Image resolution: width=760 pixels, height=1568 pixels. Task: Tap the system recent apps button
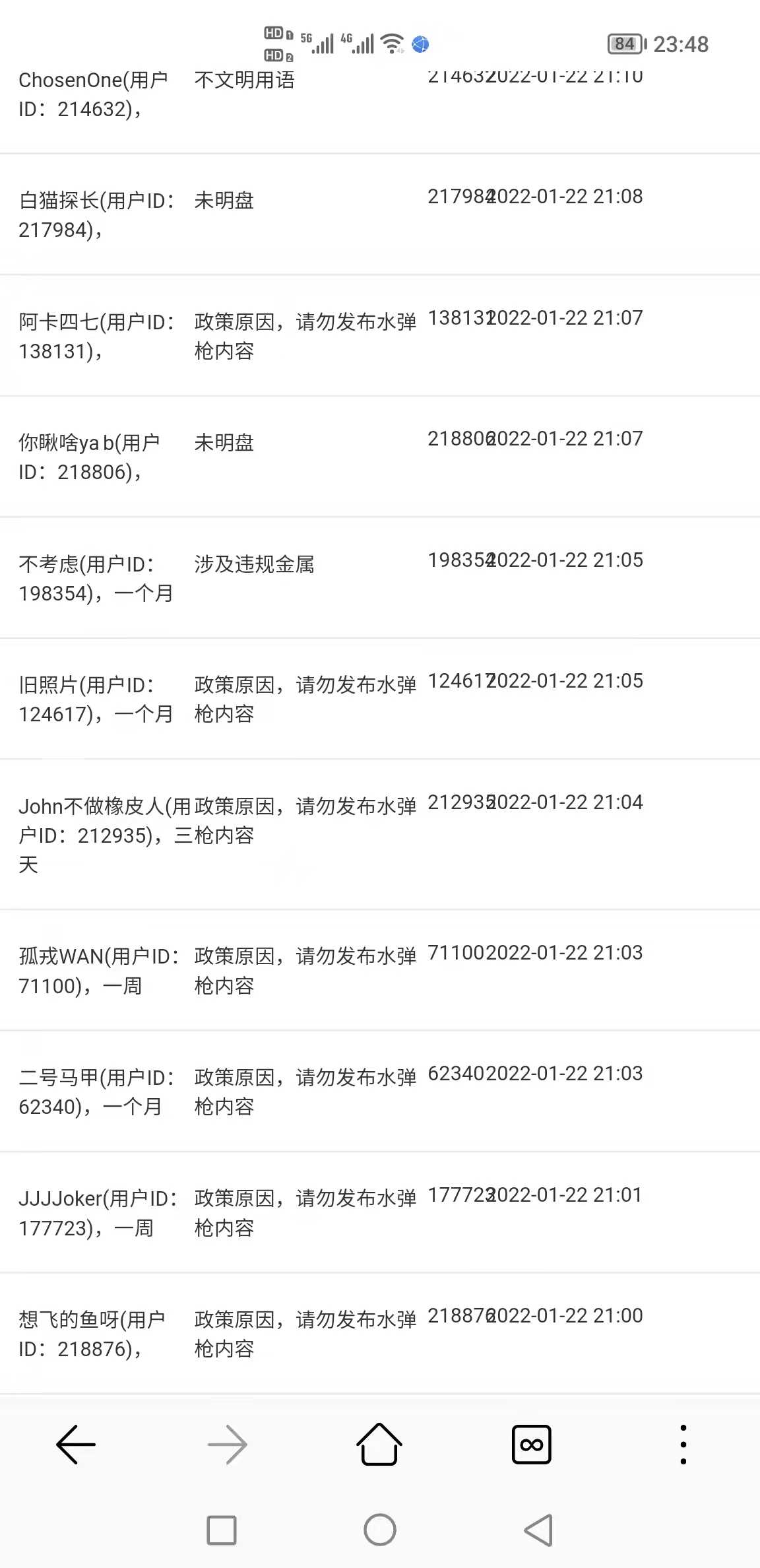pyautogui.click(x=222, y=1530)
